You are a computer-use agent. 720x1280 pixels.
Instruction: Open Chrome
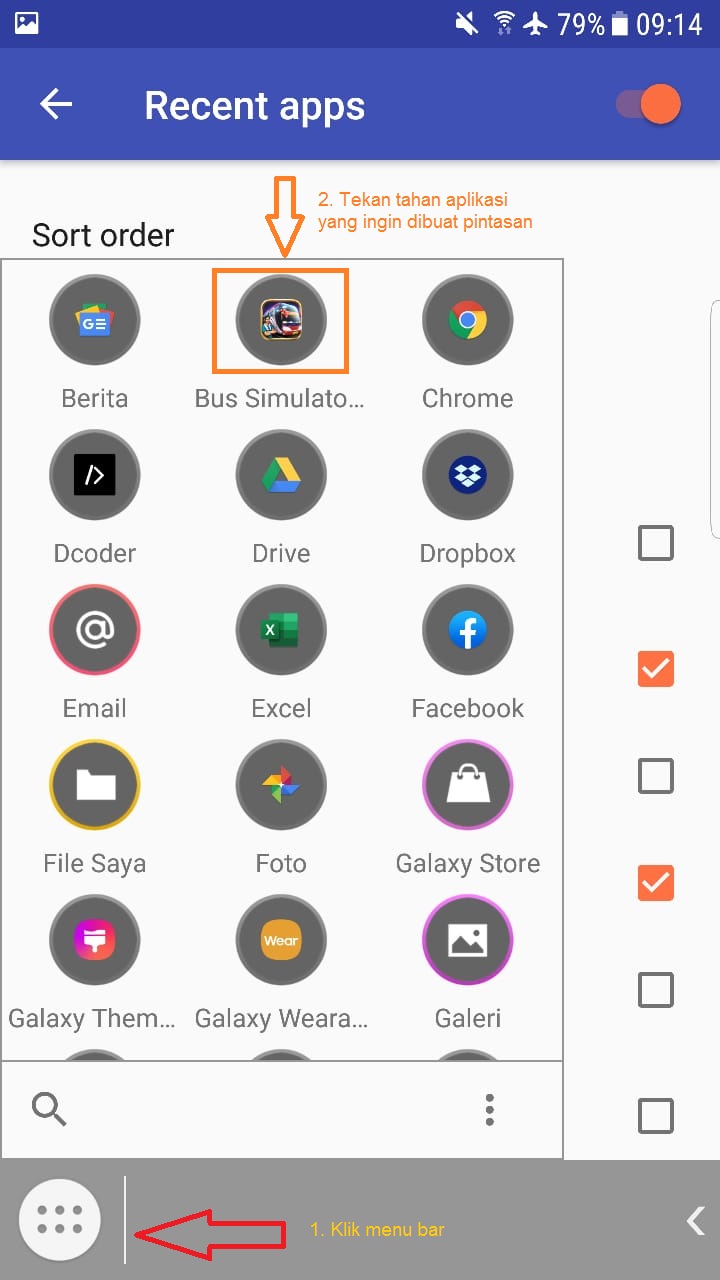pos(467,321)
